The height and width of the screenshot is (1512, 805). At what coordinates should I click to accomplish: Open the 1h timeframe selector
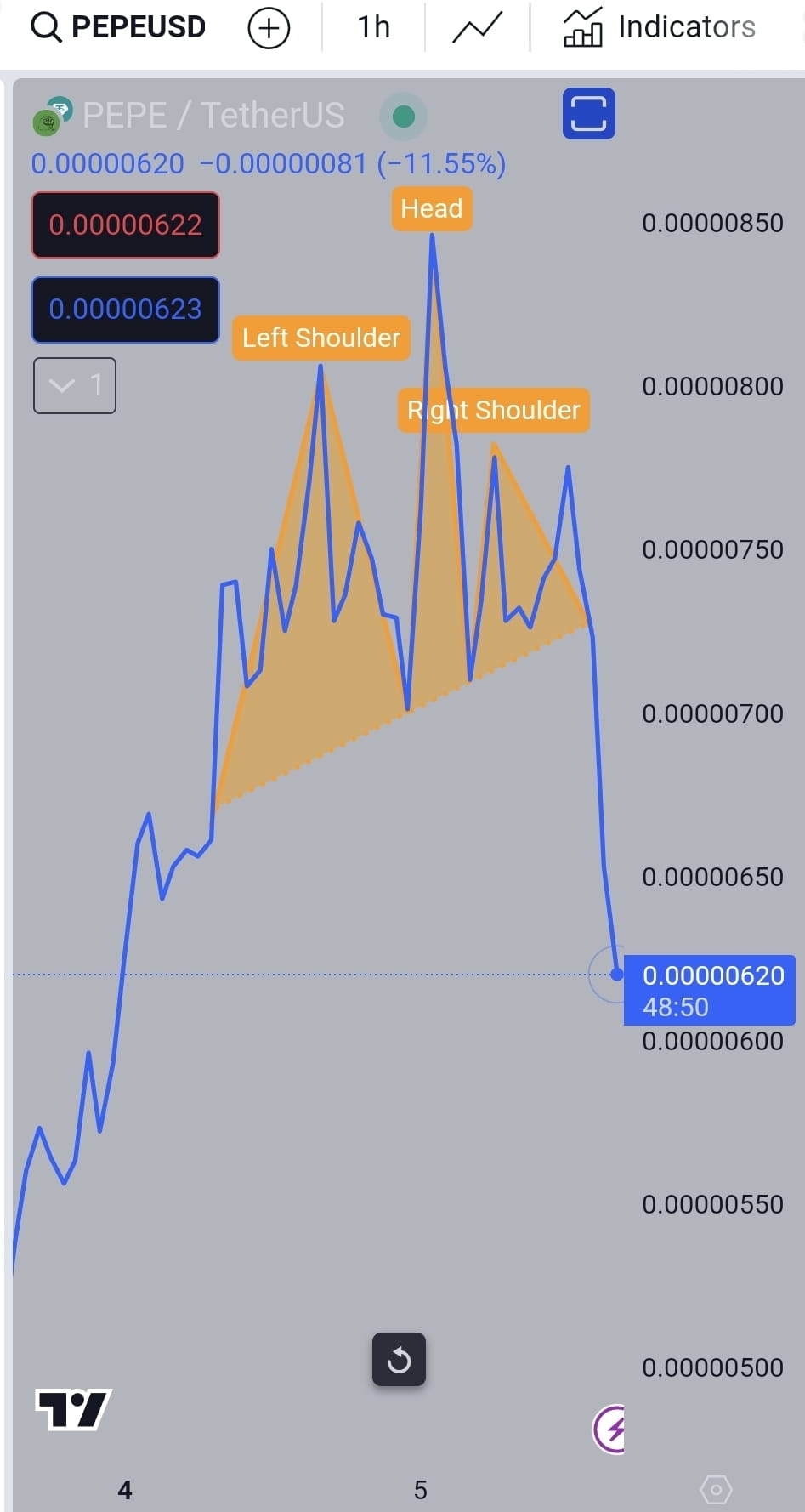click(x=371, y=26)
